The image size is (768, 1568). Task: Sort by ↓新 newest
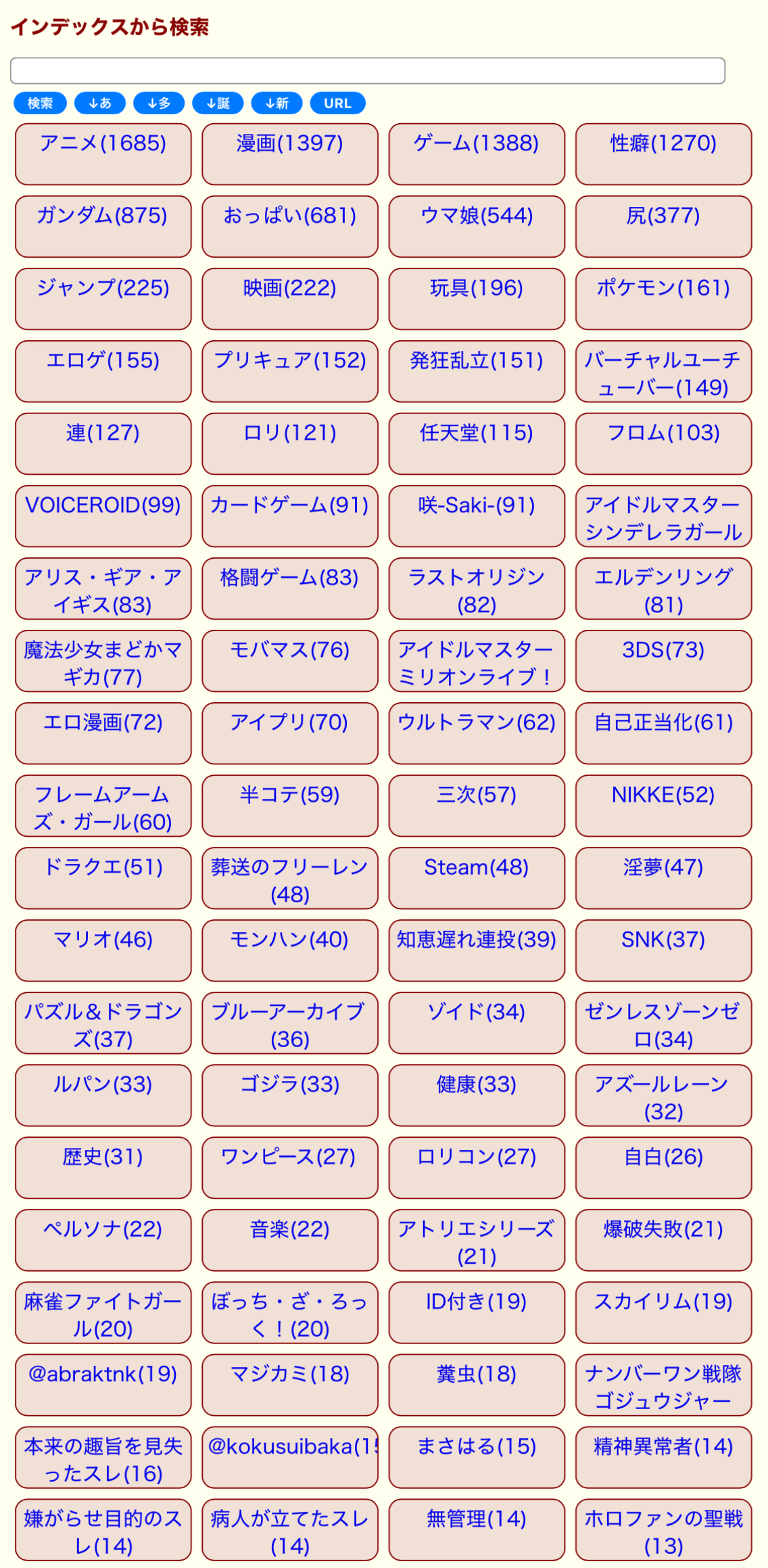[277, 103]
